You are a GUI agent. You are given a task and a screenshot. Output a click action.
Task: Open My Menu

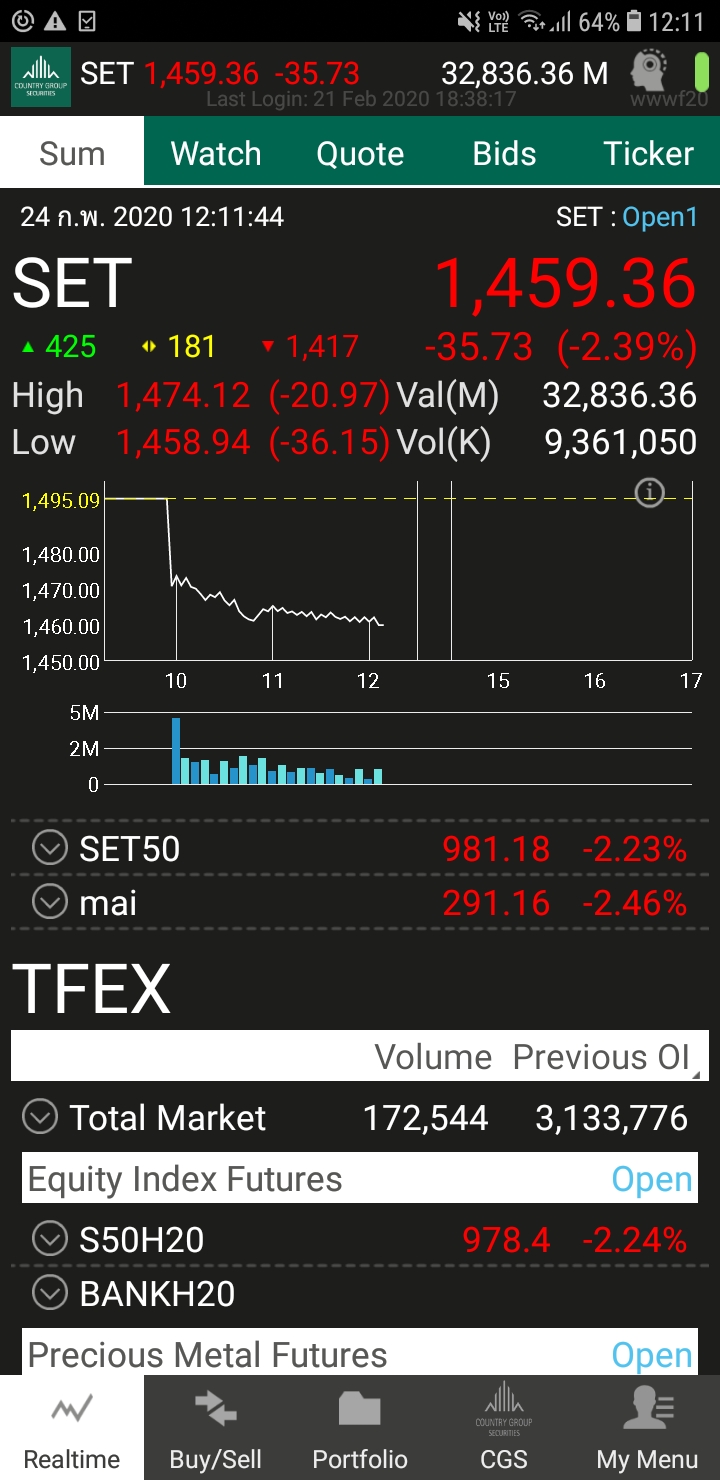click(648, 1428)
